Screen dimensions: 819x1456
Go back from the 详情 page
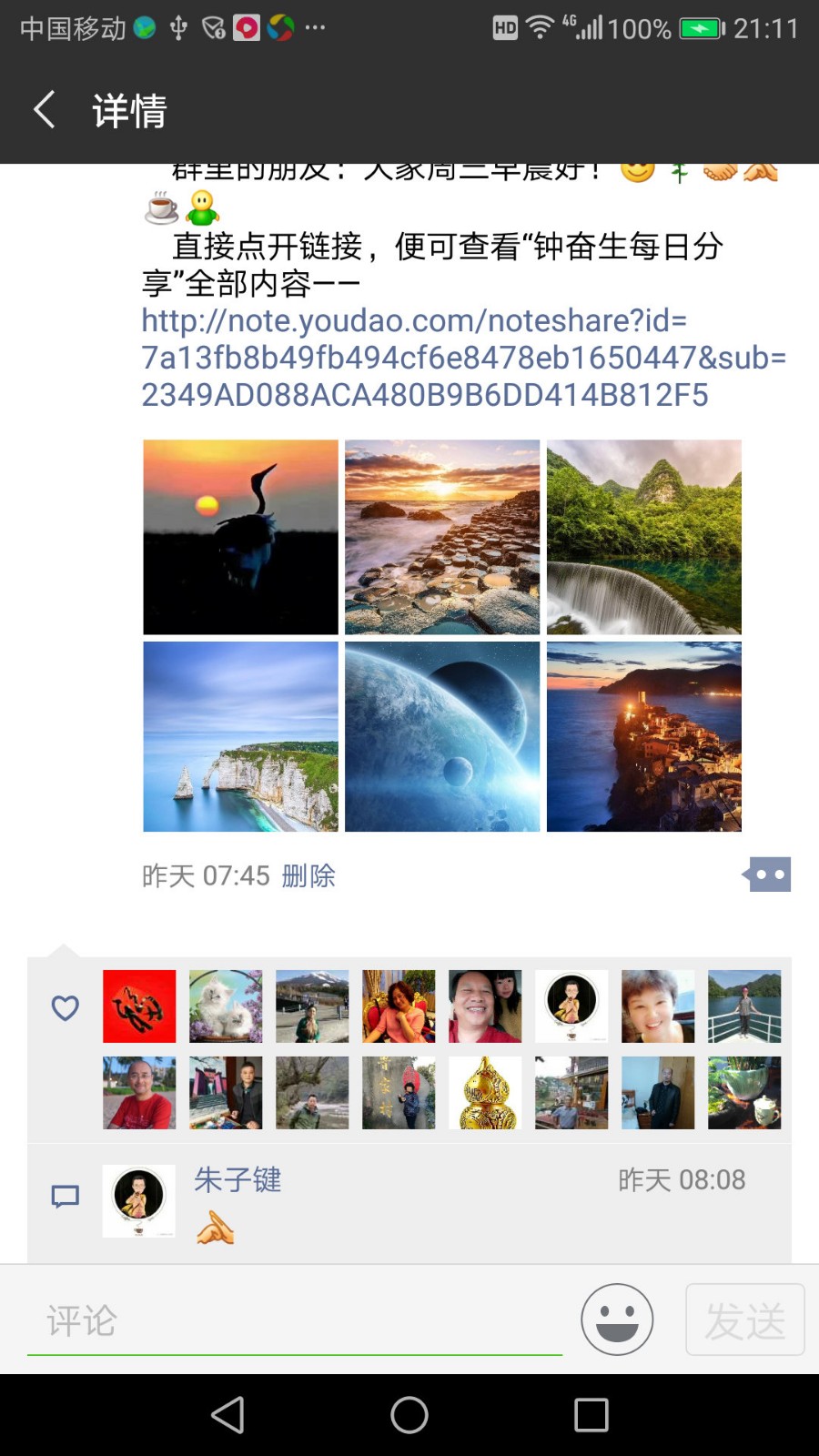(44, 110)
